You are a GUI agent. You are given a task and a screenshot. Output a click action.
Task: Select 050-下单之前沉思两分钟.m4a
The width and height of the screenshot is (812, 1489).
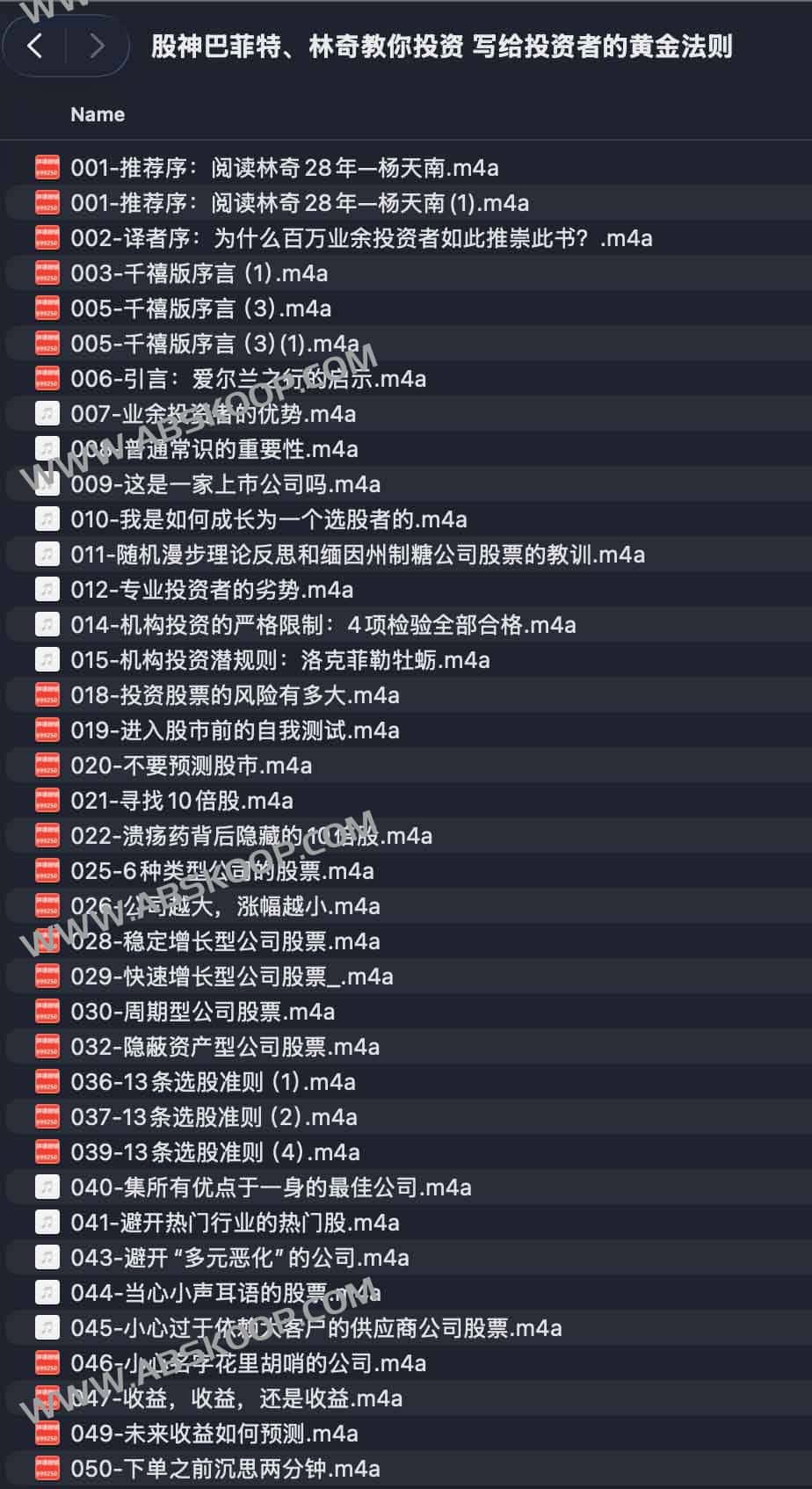click(x=226, y=1469)
